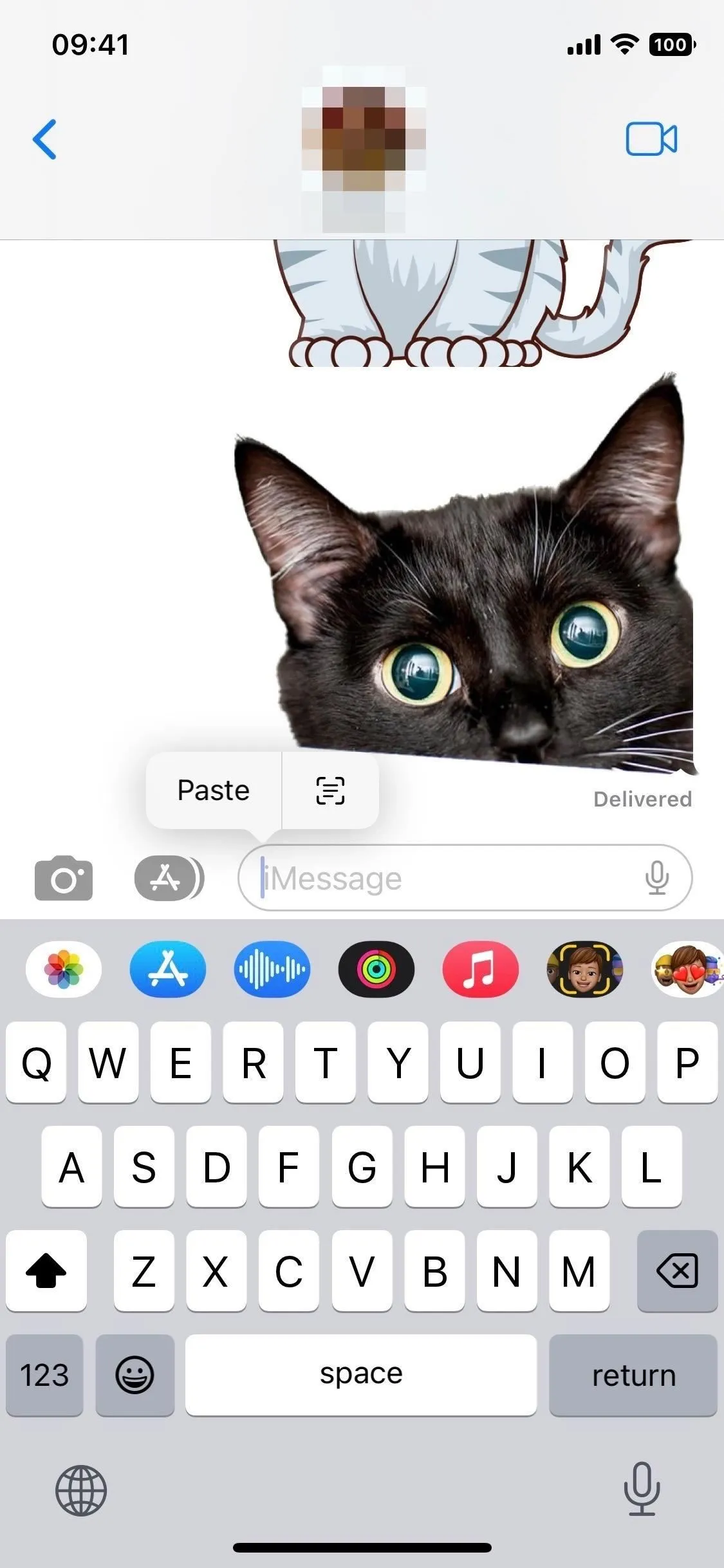
Task: Switch keyboard language with the globe
Action: [81, 1491]
